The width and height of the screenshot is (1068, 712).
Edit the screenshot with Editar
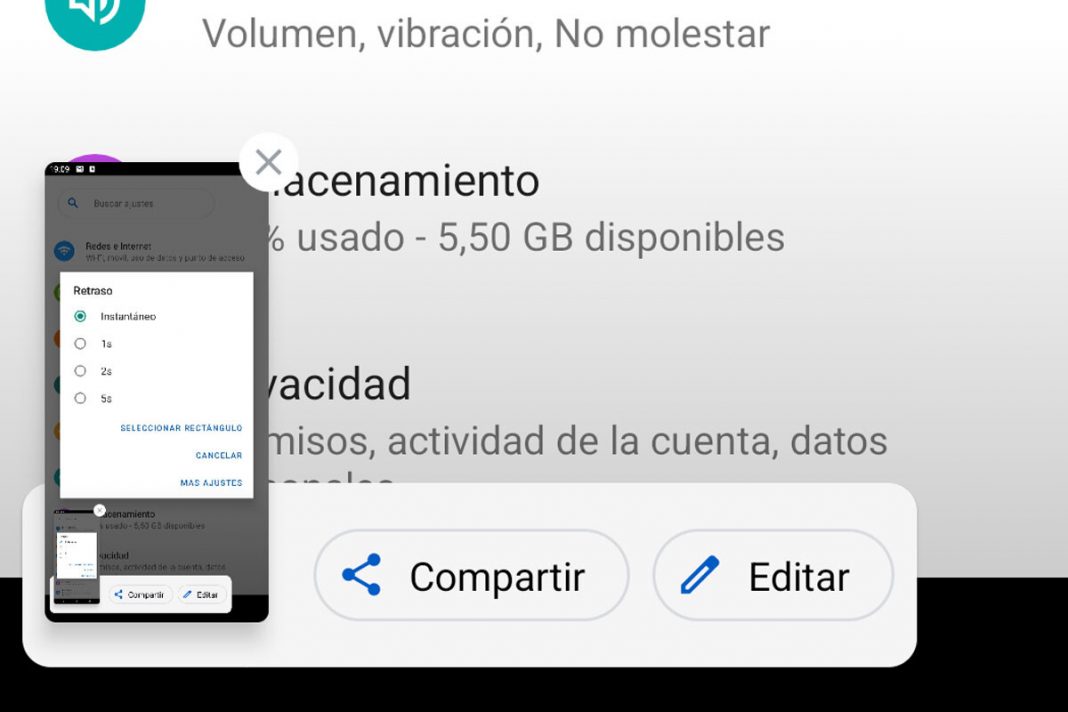click(x=772, y=576)
